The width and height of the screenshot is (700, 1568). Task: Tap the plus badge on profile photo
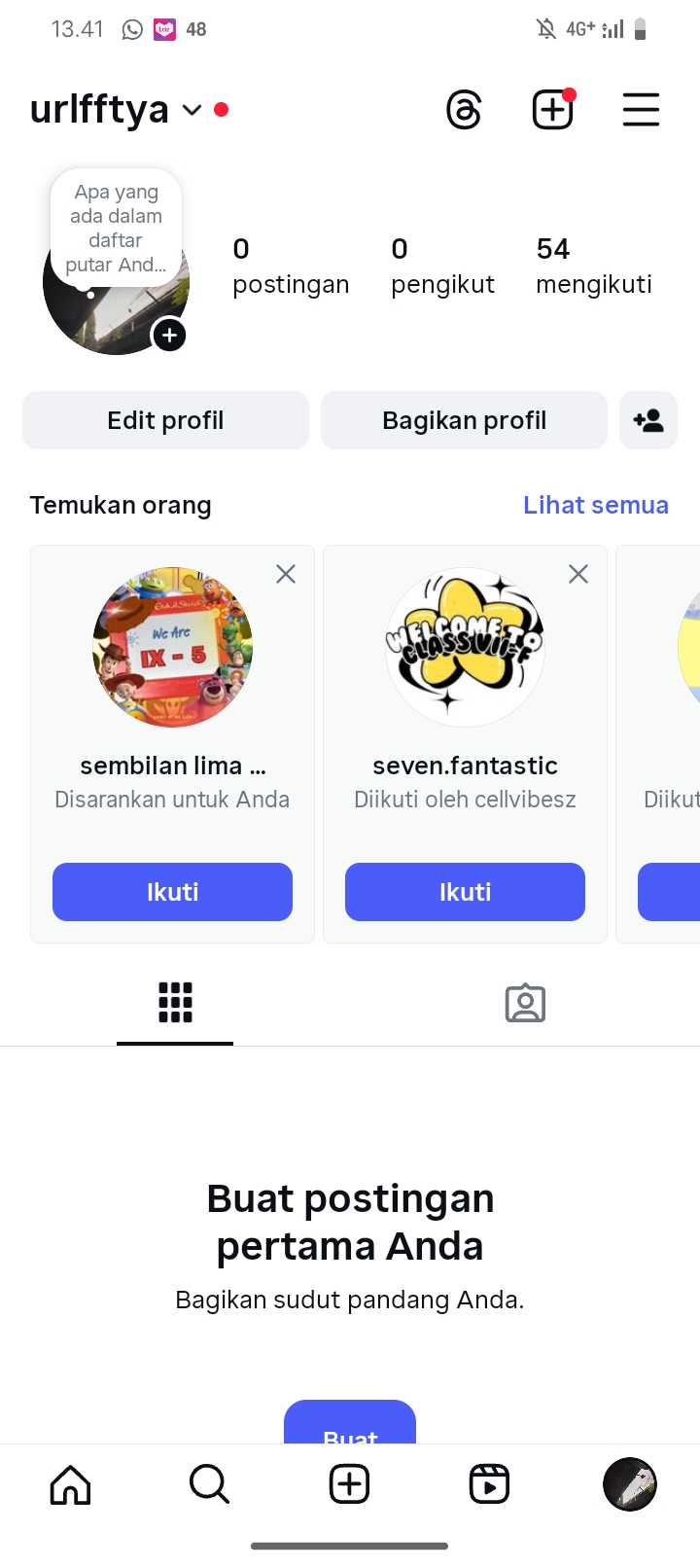click(170, 336)
